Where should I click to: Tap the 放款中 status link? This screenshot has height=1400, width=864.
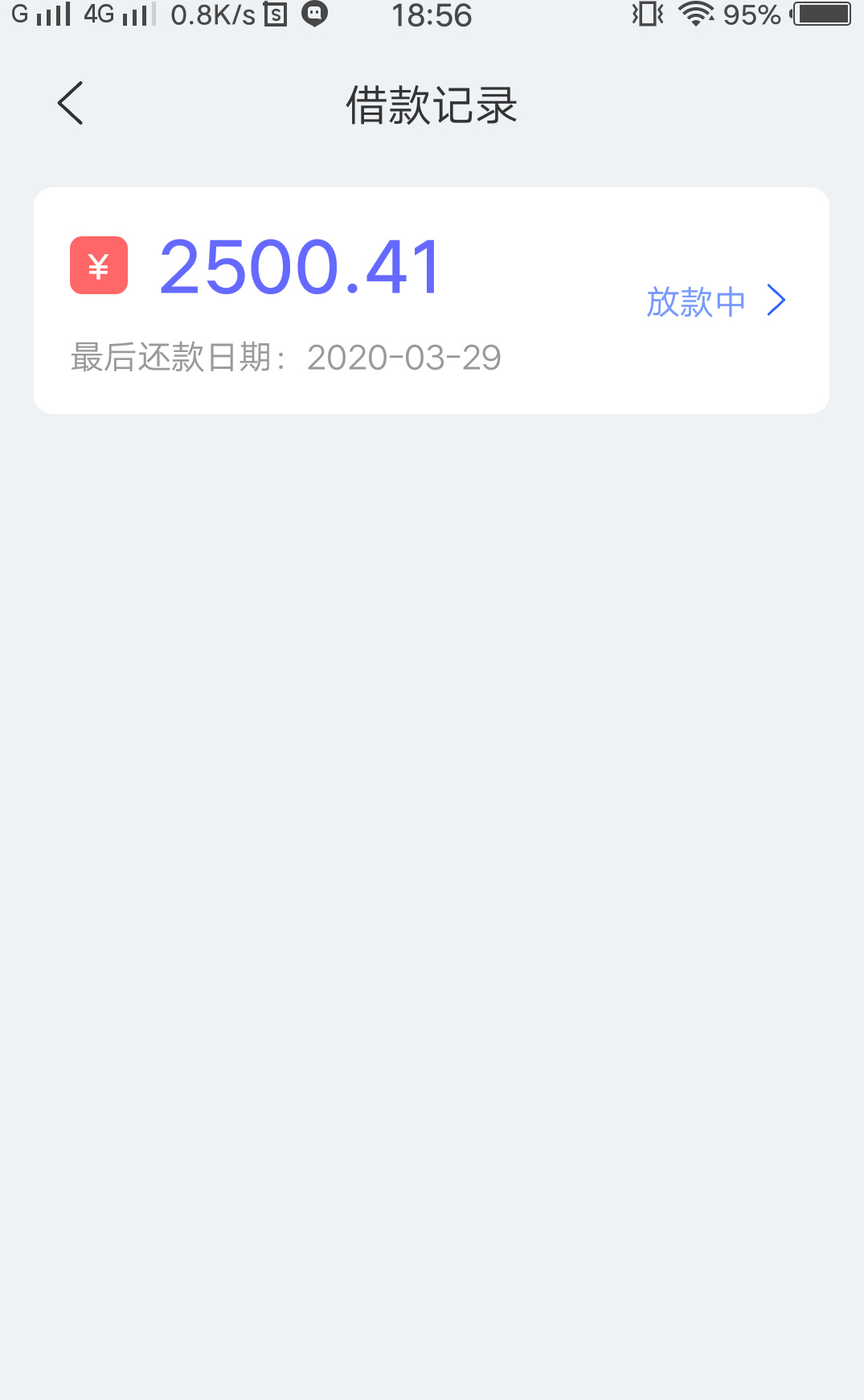[x=696, y=302]
